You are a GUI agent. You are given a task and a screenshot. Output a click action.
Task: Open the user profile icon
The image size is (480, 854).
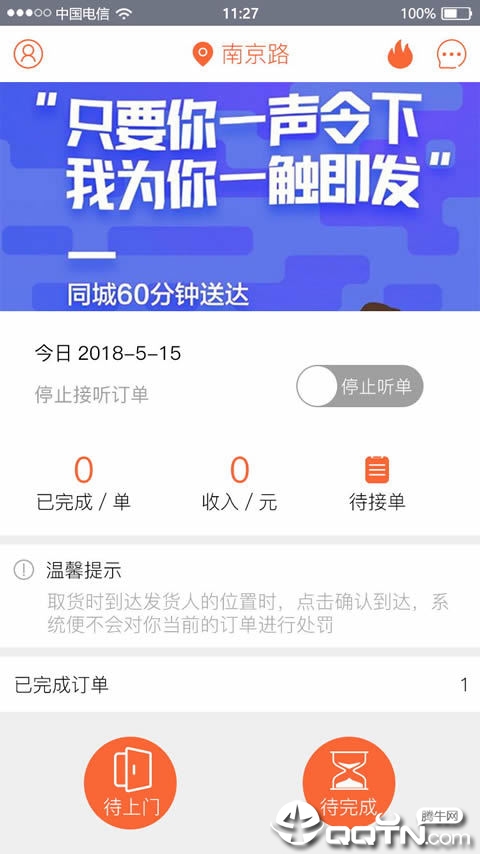(x=28, y=54)
